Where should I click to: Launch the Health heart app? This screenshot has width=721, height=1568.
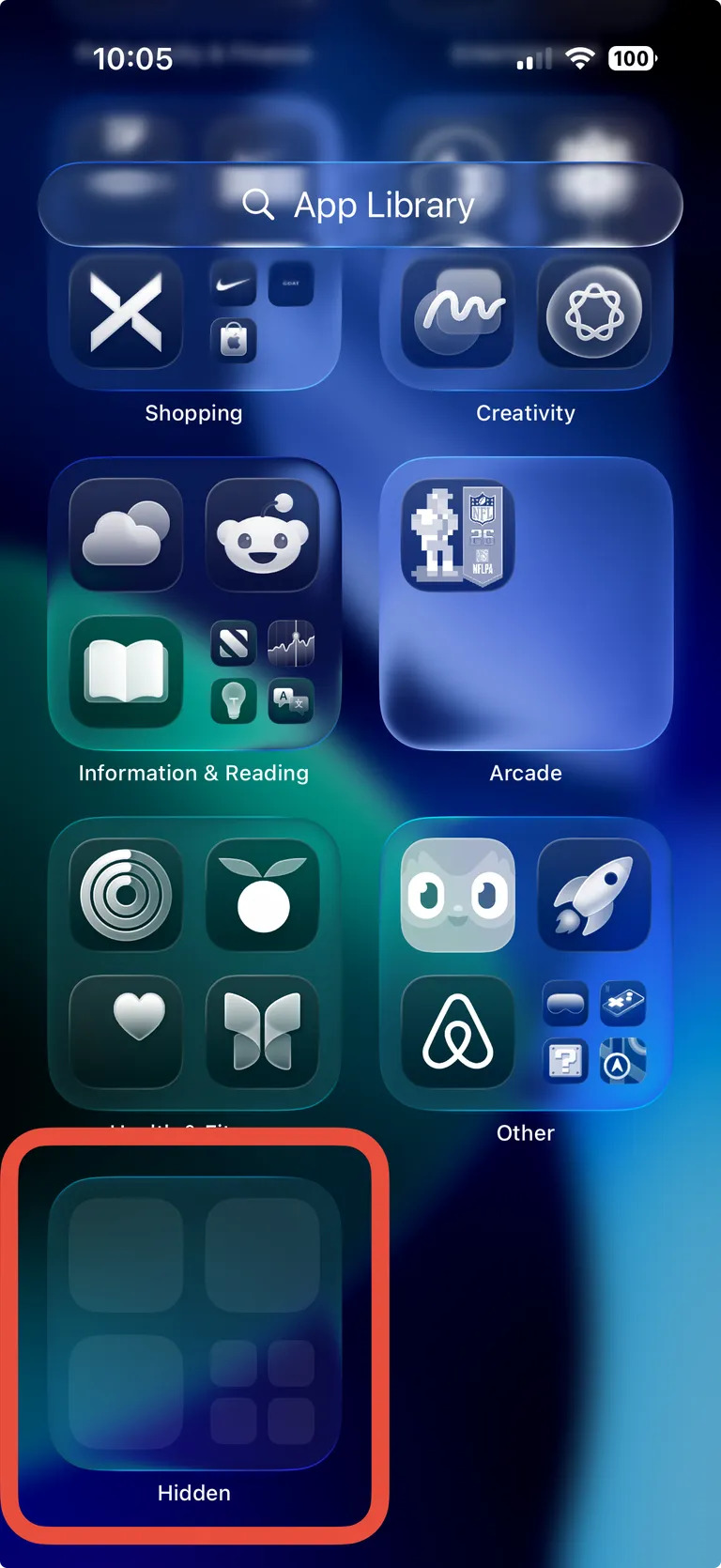coord(126,1031)
